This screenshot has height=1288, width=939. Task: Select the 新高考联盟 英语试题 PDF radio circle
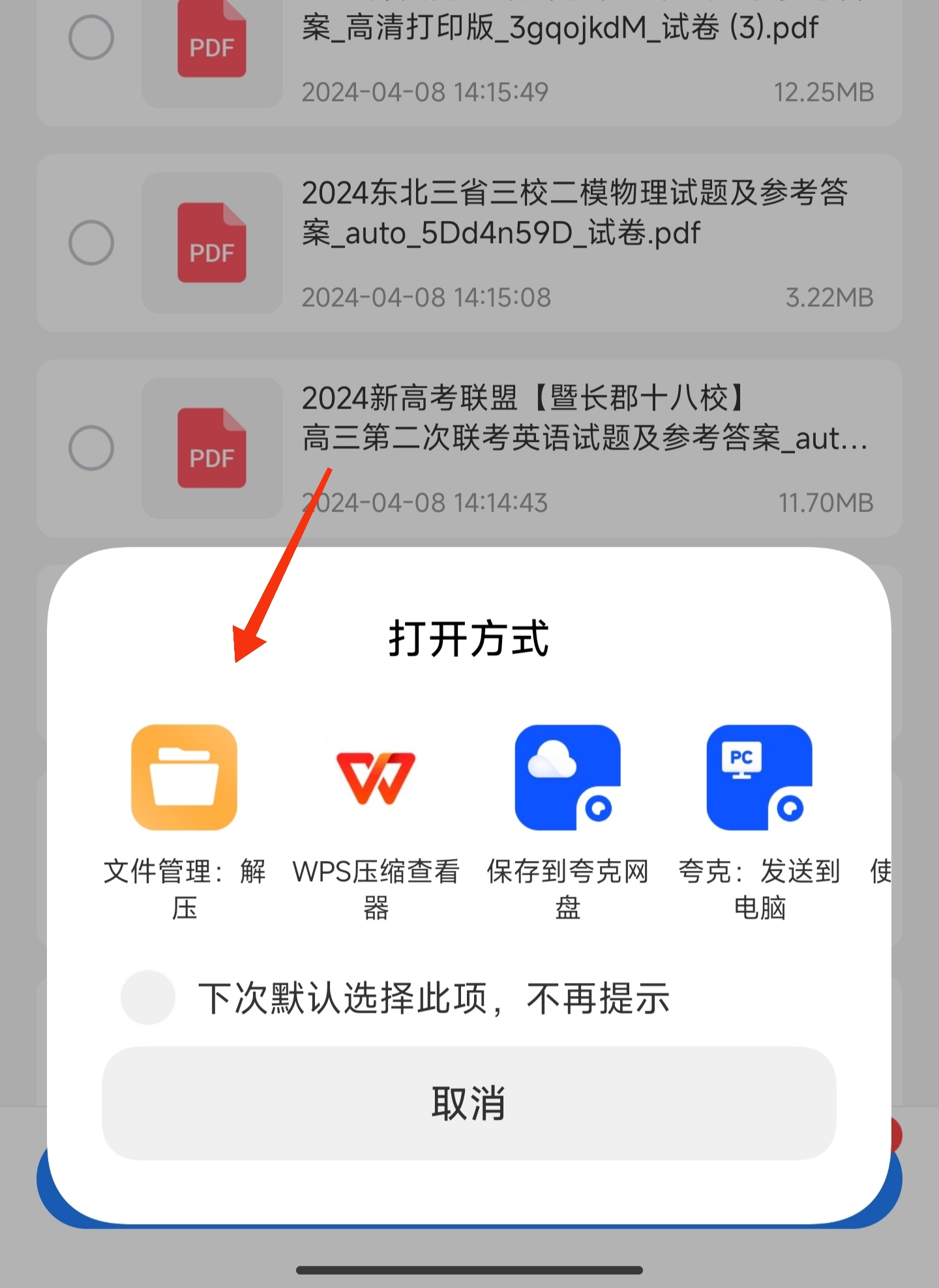(91, 448)
